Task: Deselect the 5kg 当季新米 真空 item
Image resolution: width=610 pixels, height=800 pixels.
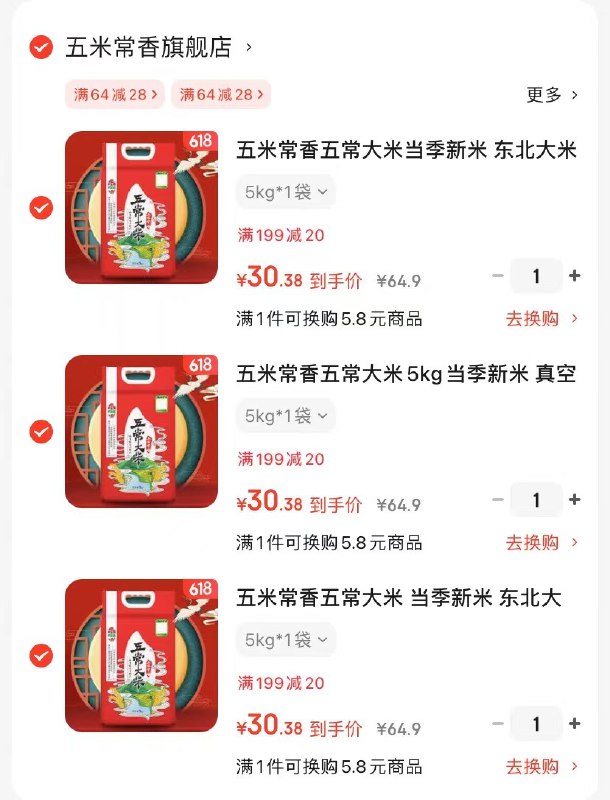Action: [x=41, y=432]
